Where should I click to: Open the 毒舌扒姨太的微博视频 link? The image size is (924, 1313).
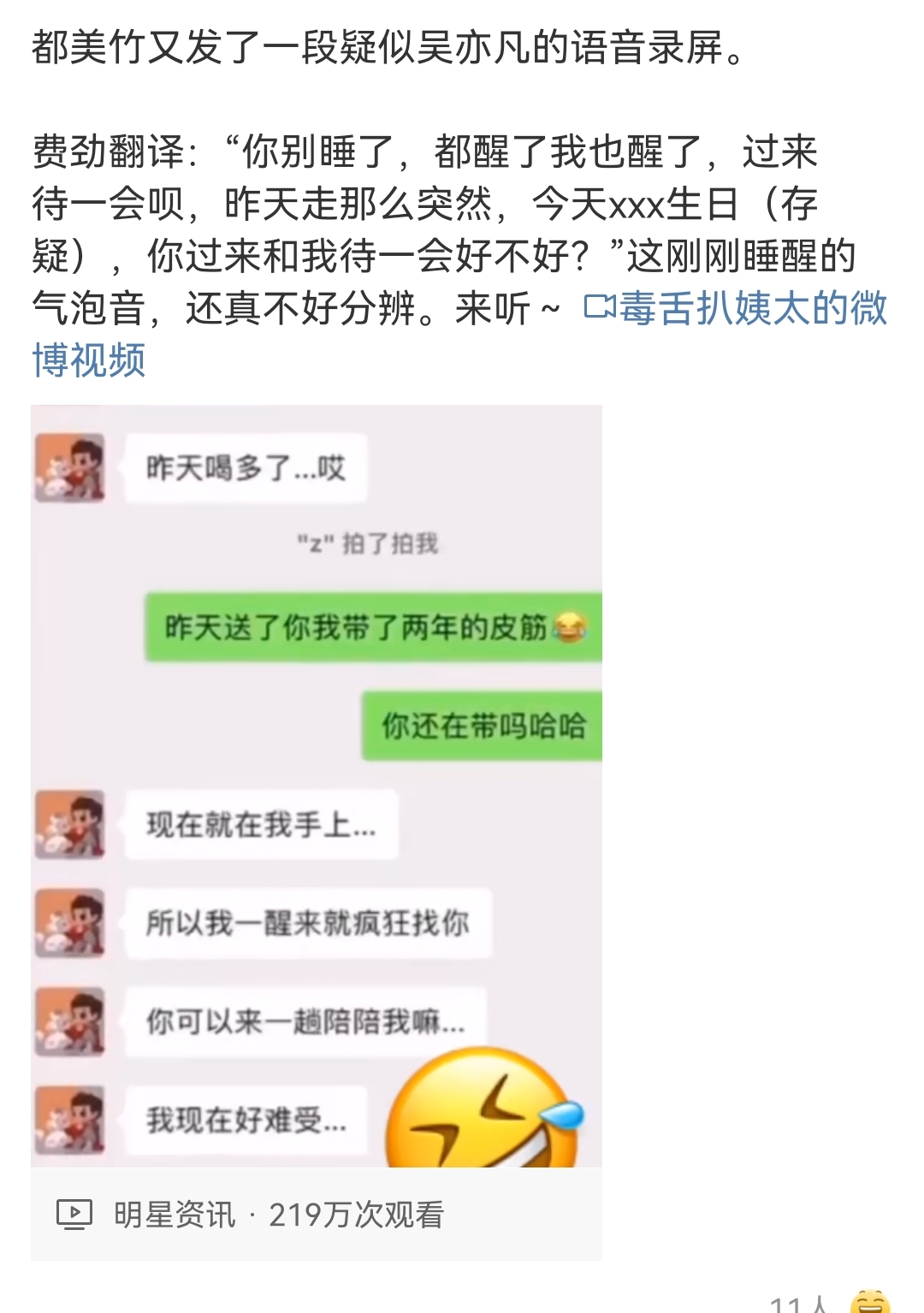[736, 308]
